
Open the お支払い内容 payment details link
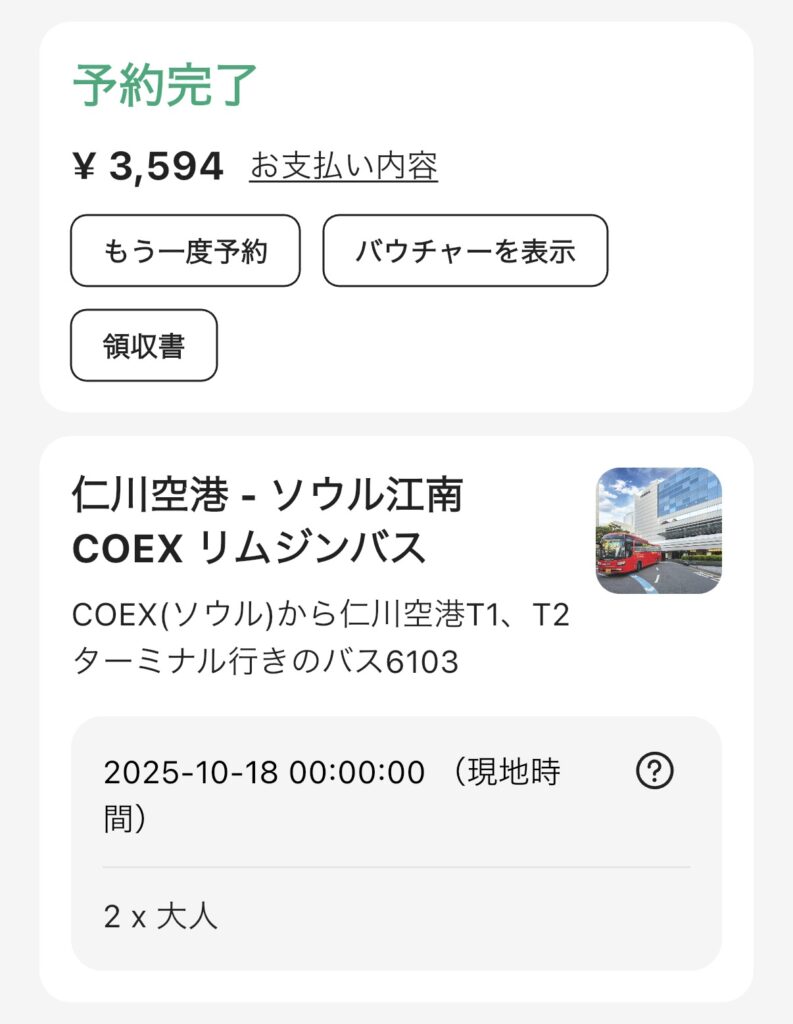(343, 166)
